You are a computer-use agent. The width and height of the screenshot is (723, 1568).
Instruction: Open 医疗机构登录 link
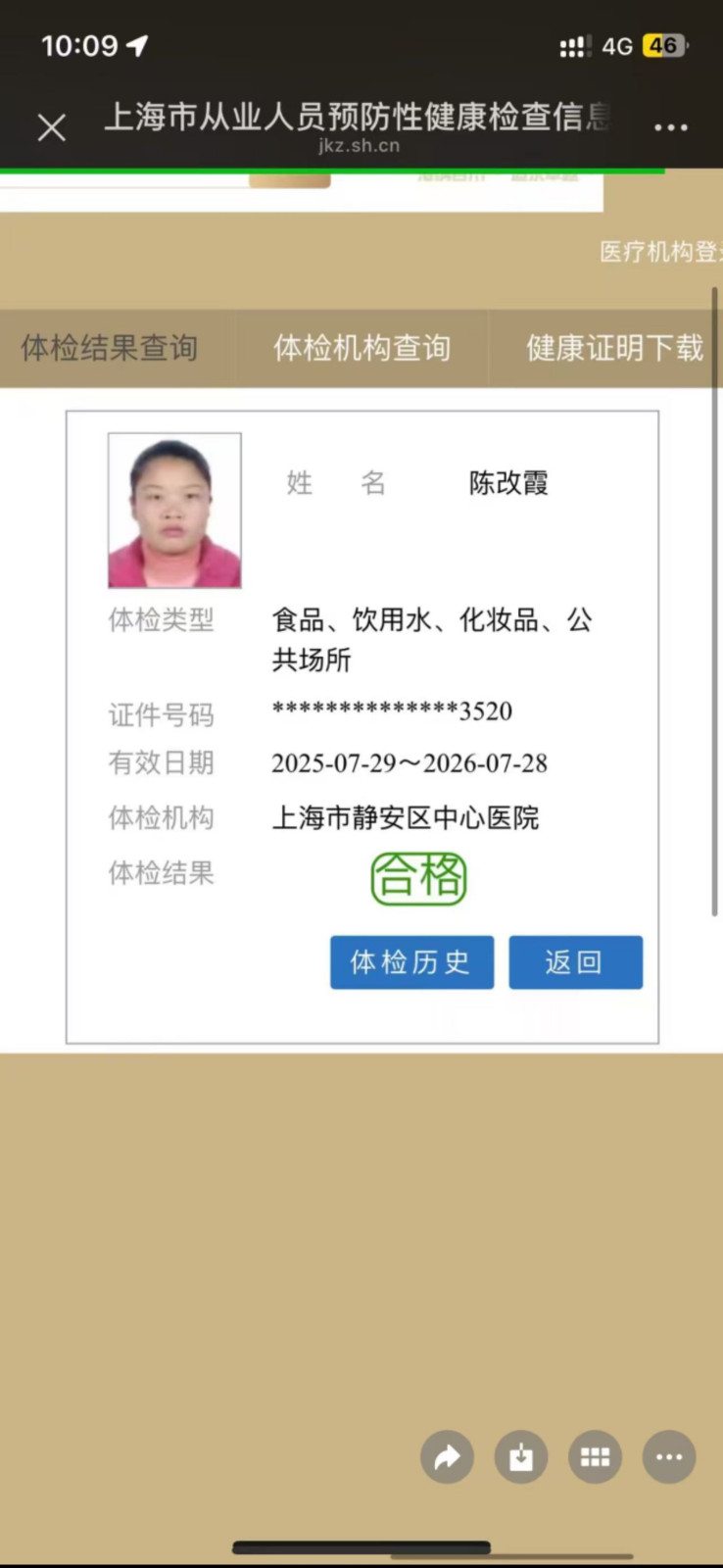(660, 252)
